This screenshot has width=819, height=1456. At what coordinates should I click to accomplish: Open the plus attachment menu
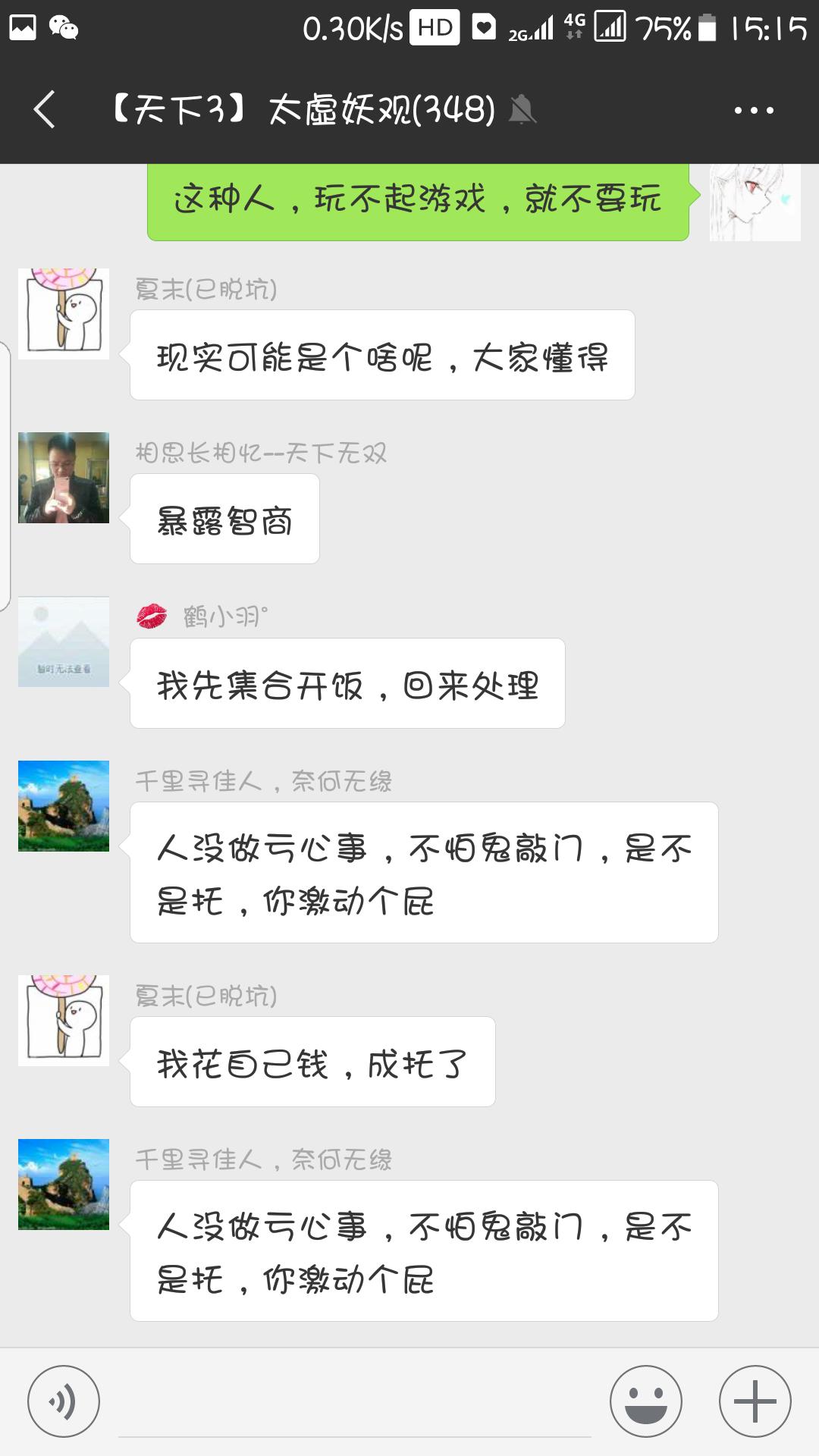755,1401
